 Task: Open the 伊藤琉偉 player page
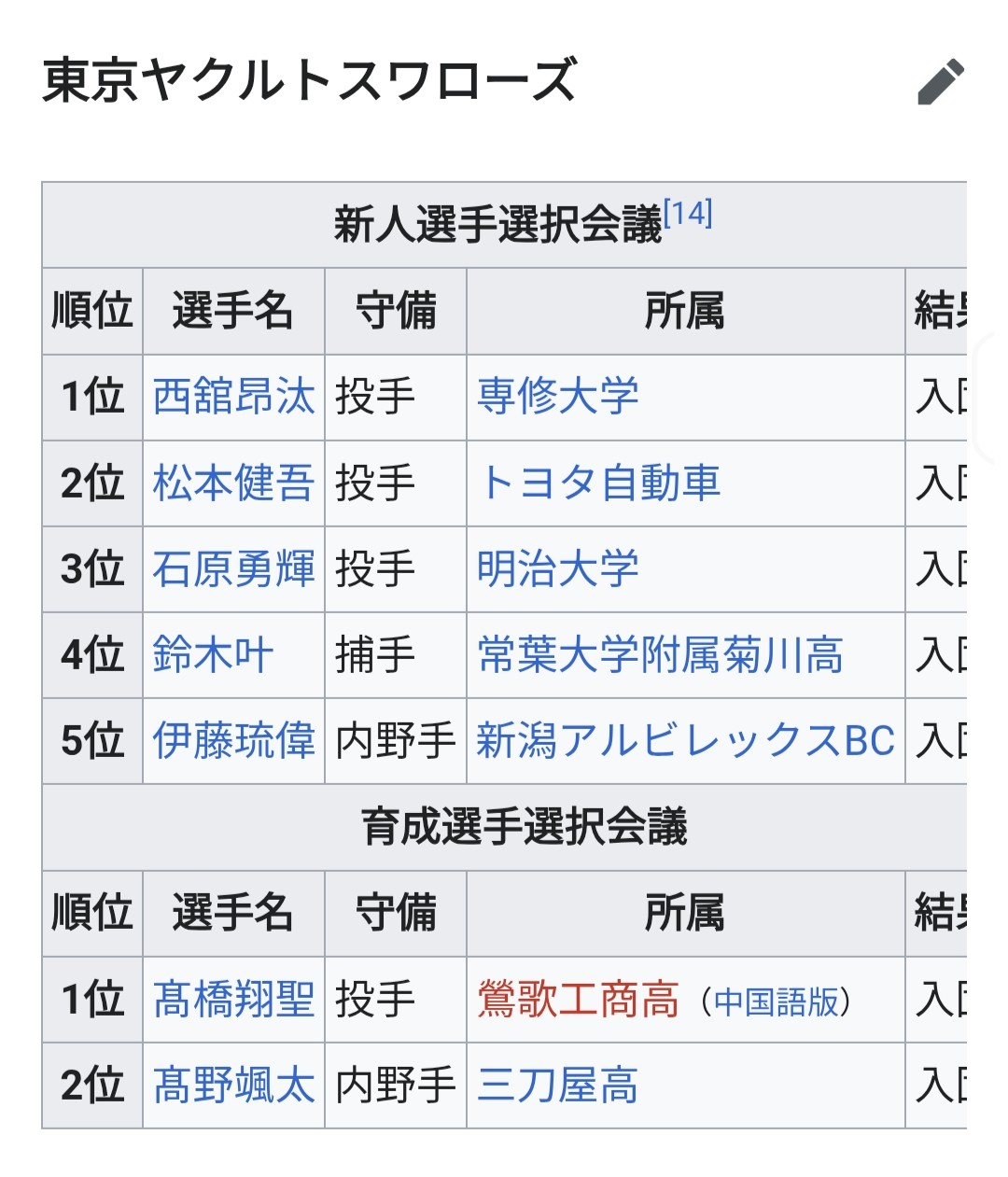pyautogui.click(x=233, y=741)
